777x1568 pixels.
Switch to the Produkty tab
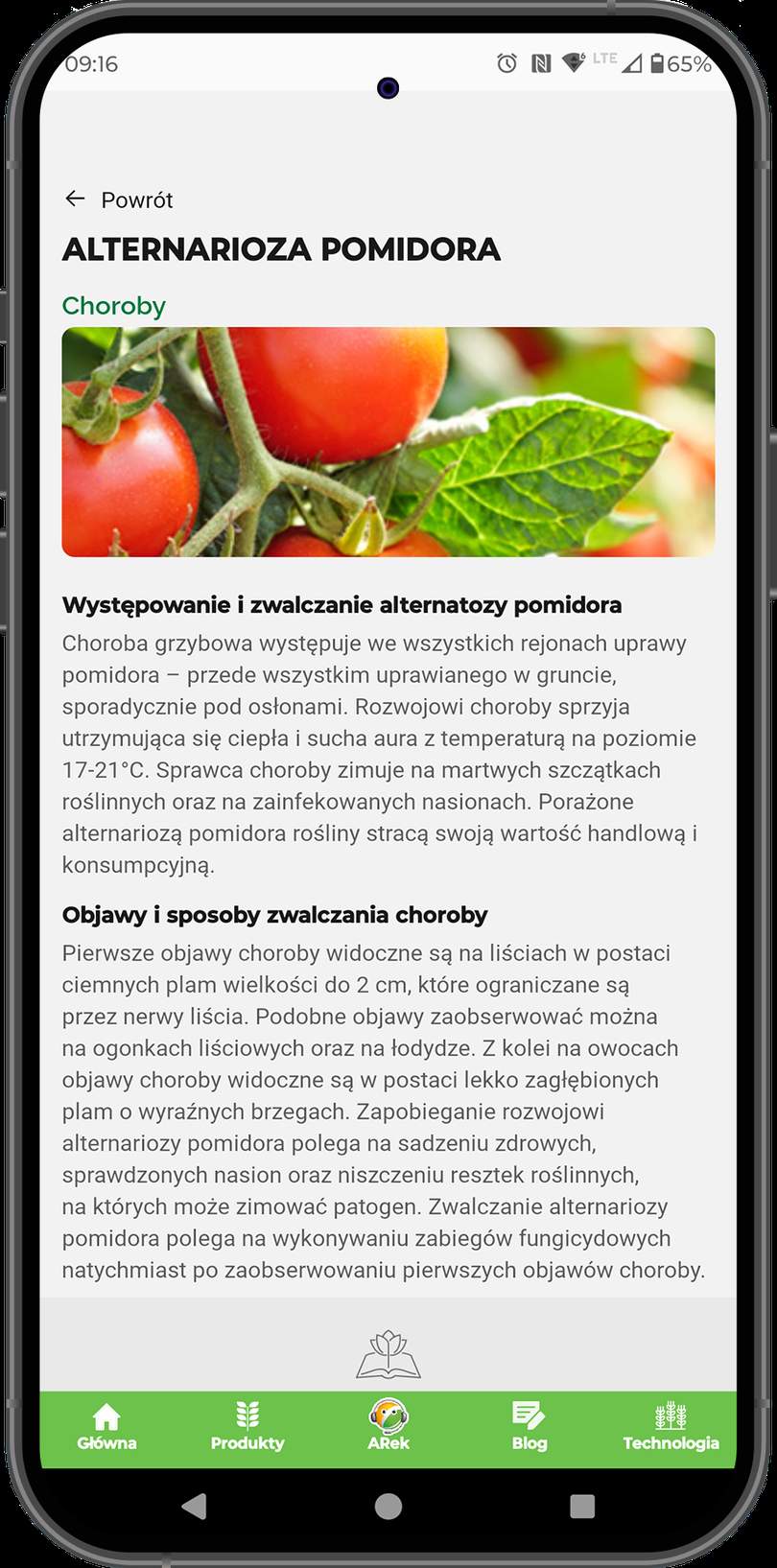pos(247,1426)
